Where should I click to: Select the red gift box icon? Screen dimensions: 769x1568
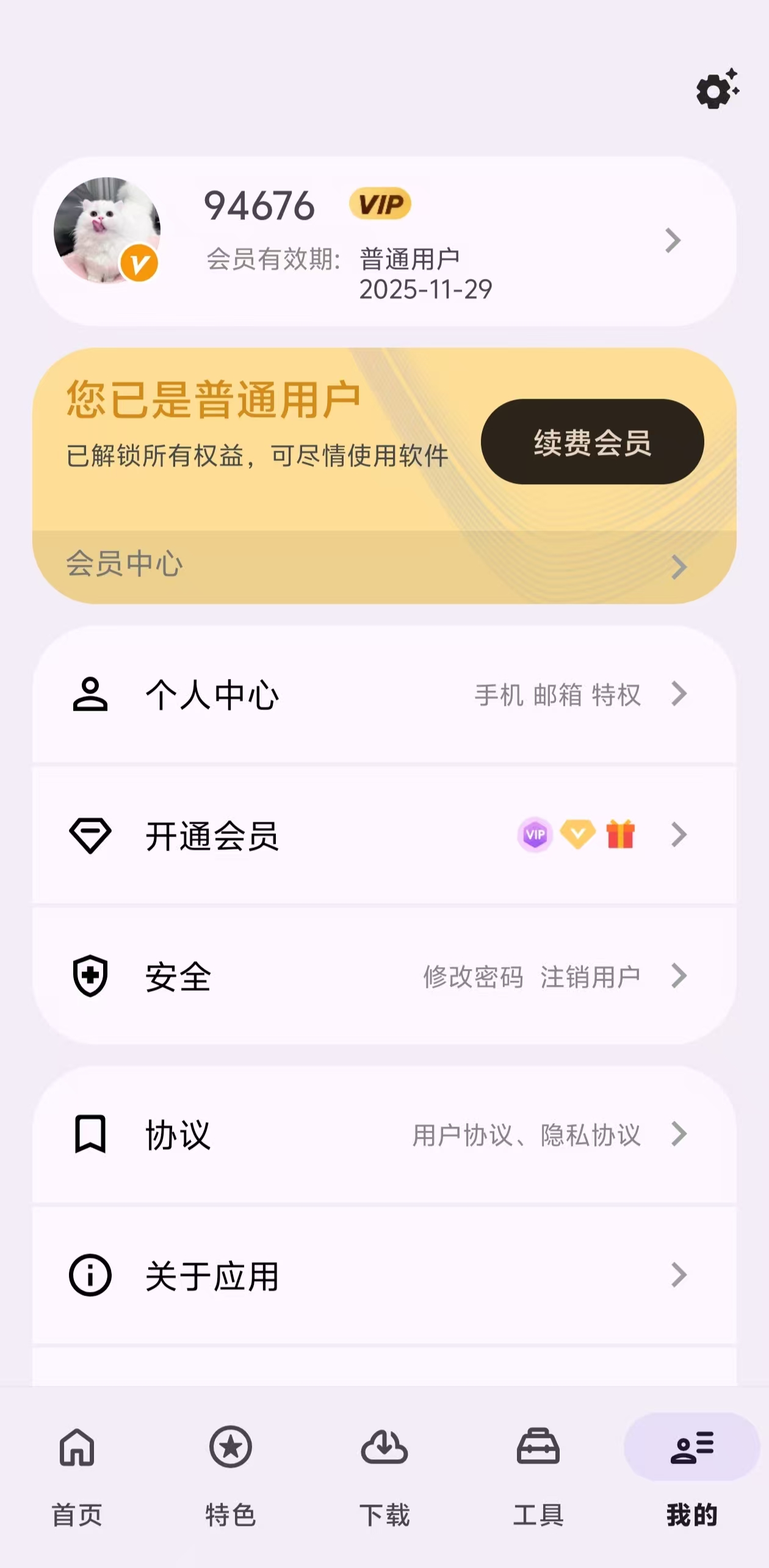point(620,835)
